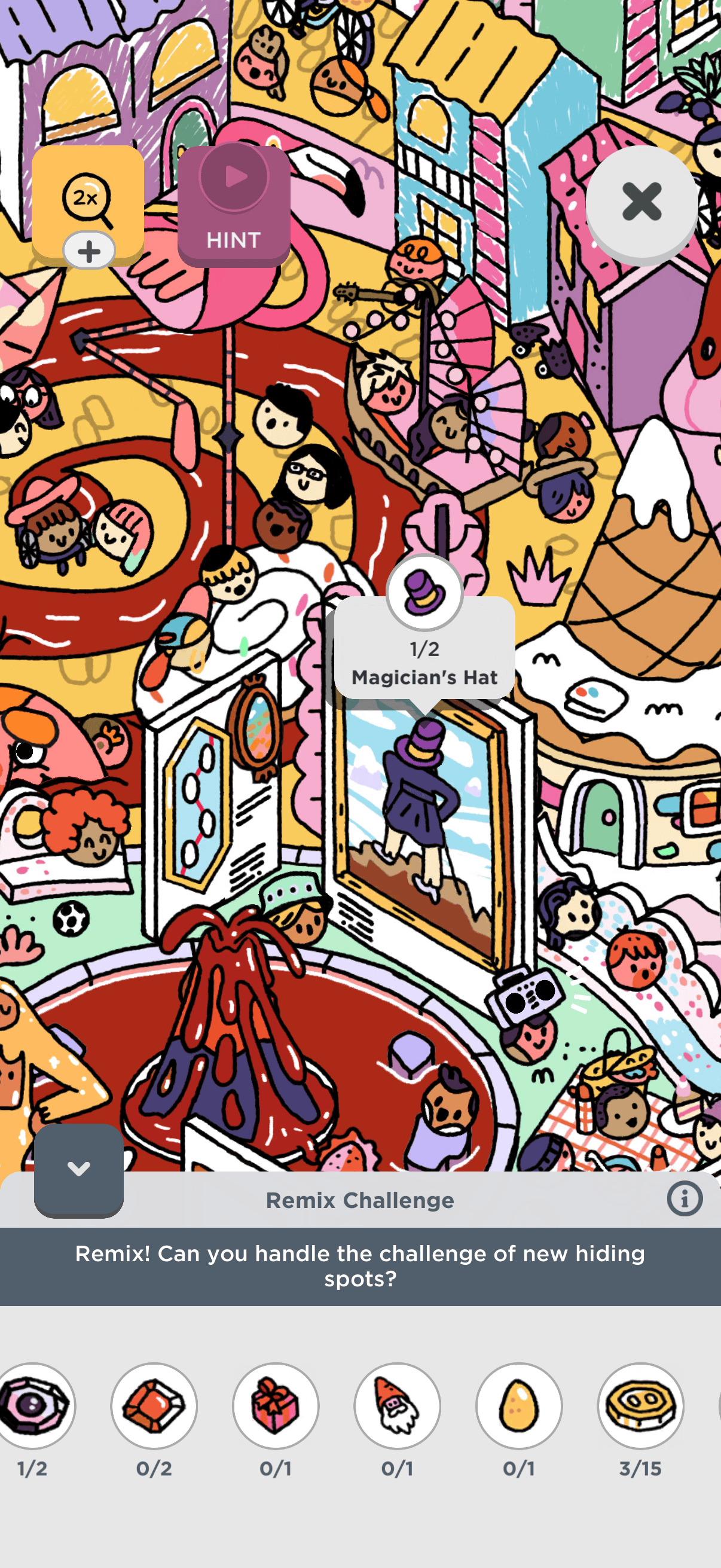Select the golden egg item
Viewport: 721px width, 1568px height.
pyautogui.click(x=518, y=1405)
